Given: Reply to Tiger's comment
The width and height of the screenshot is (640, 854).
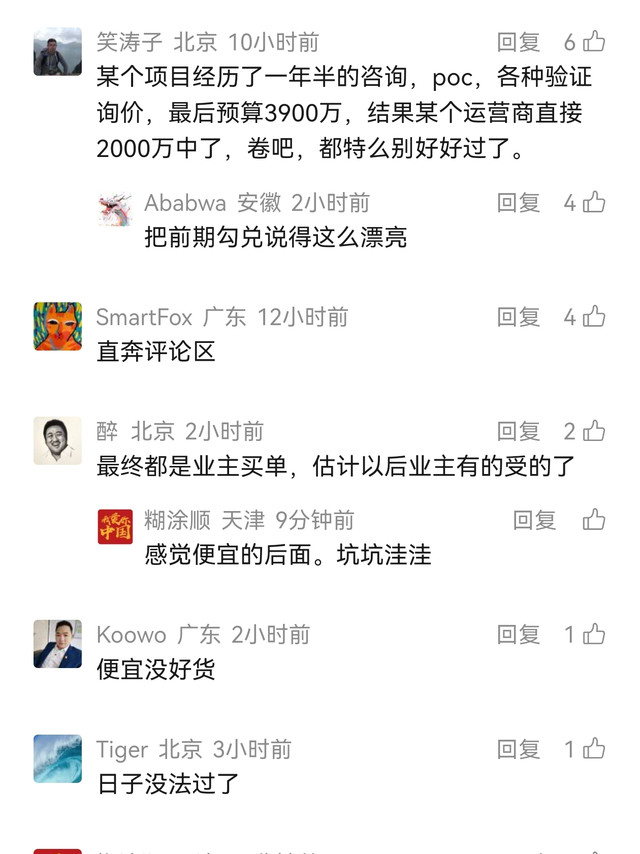Looking at the screenshot, I should [518, 749].
